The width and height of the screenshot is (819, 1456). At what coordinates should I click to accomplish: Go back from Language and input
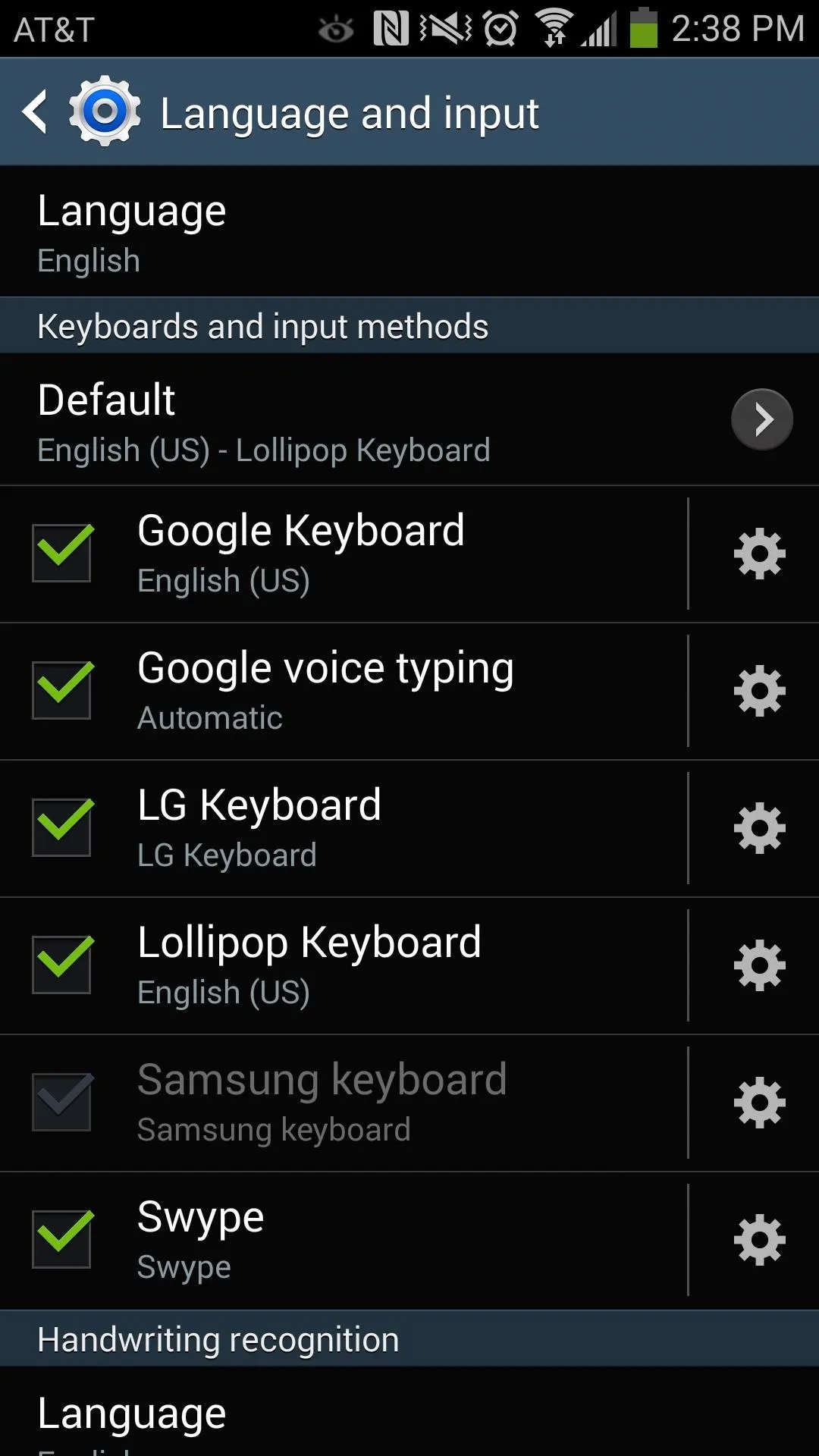point(35,112)
